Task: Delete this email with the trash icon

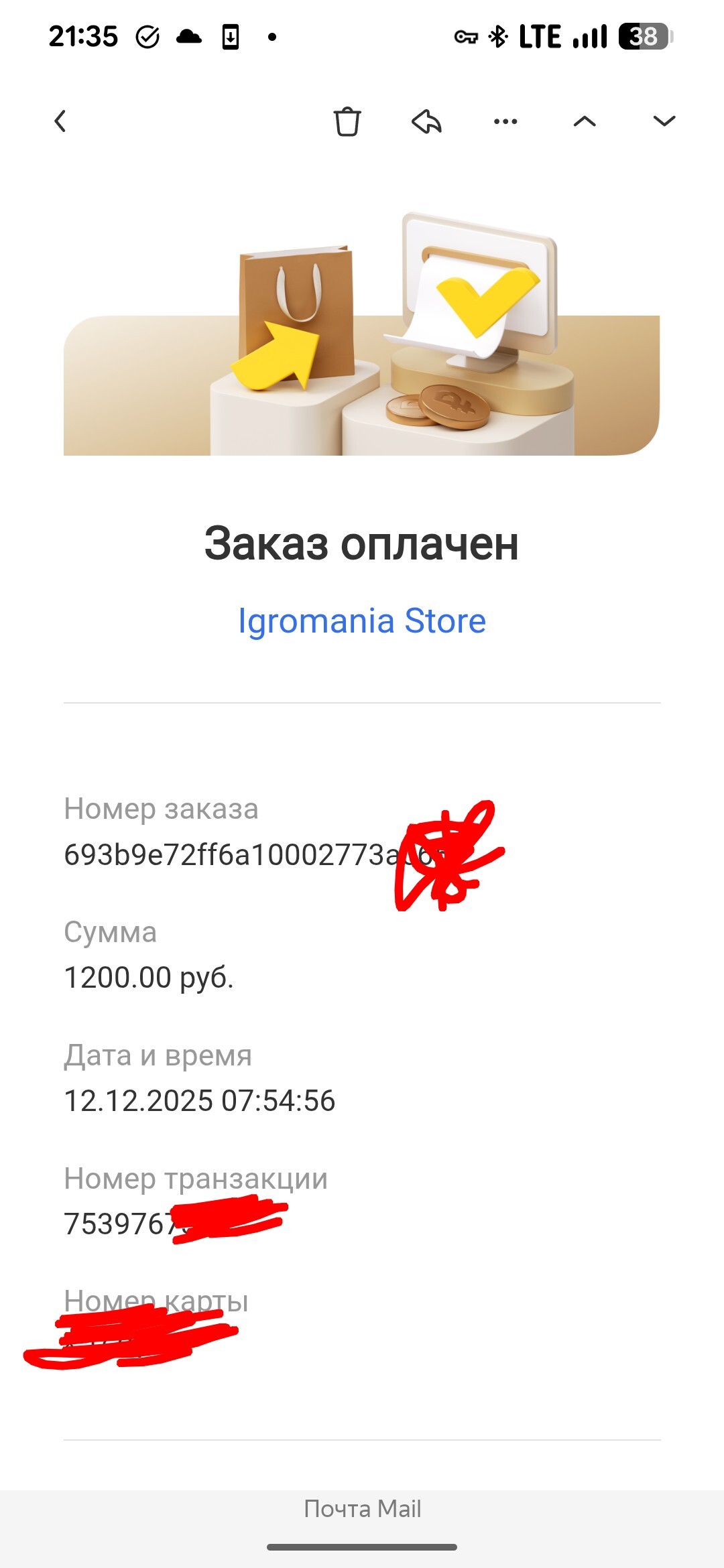Action: click(x=347, y=121)
